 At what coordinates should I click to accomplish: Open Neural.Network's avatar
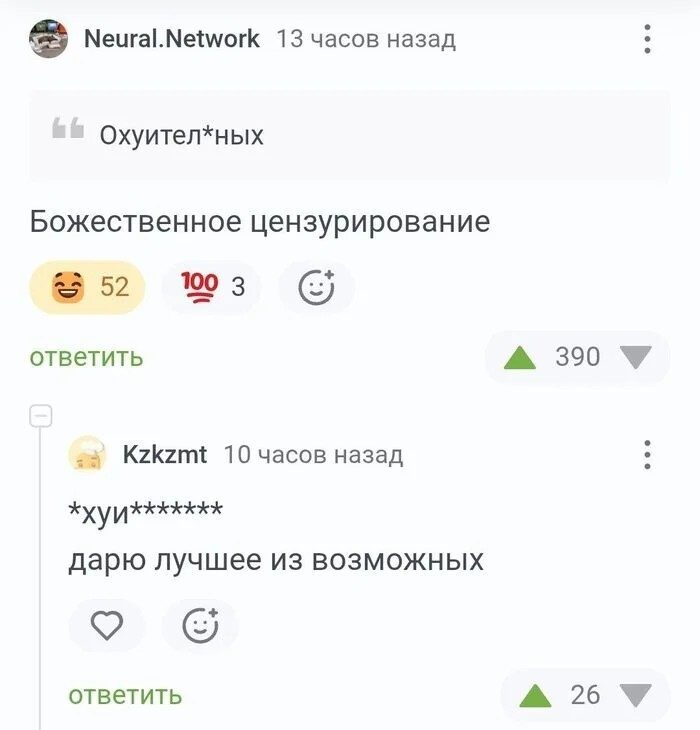click(48, 40)
